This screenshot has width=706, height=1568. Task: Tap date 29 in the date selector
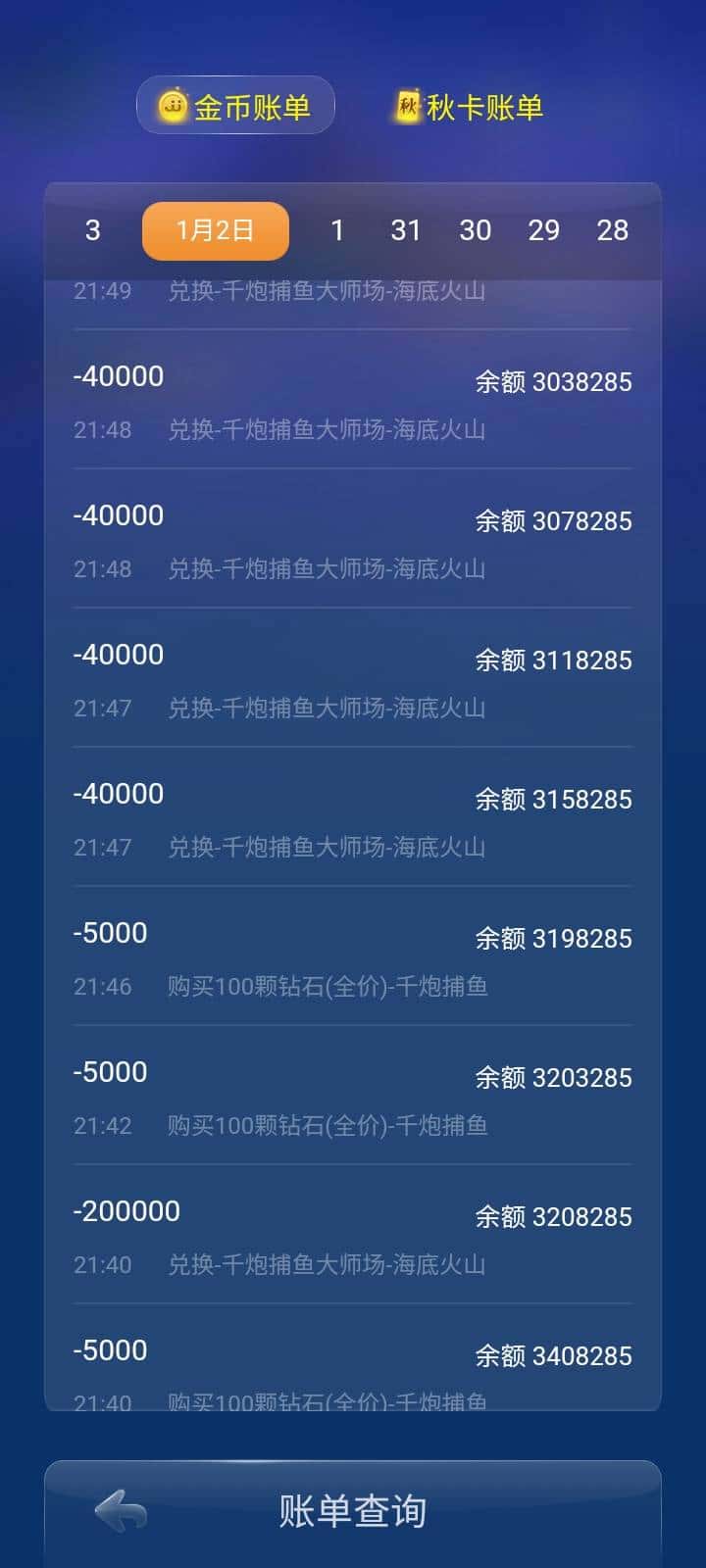[545, 229]
